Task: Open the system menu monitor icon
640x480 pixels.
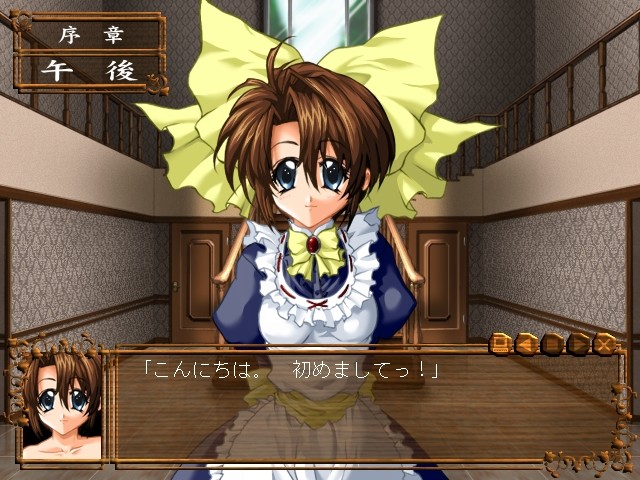Action: pos(500,344)
